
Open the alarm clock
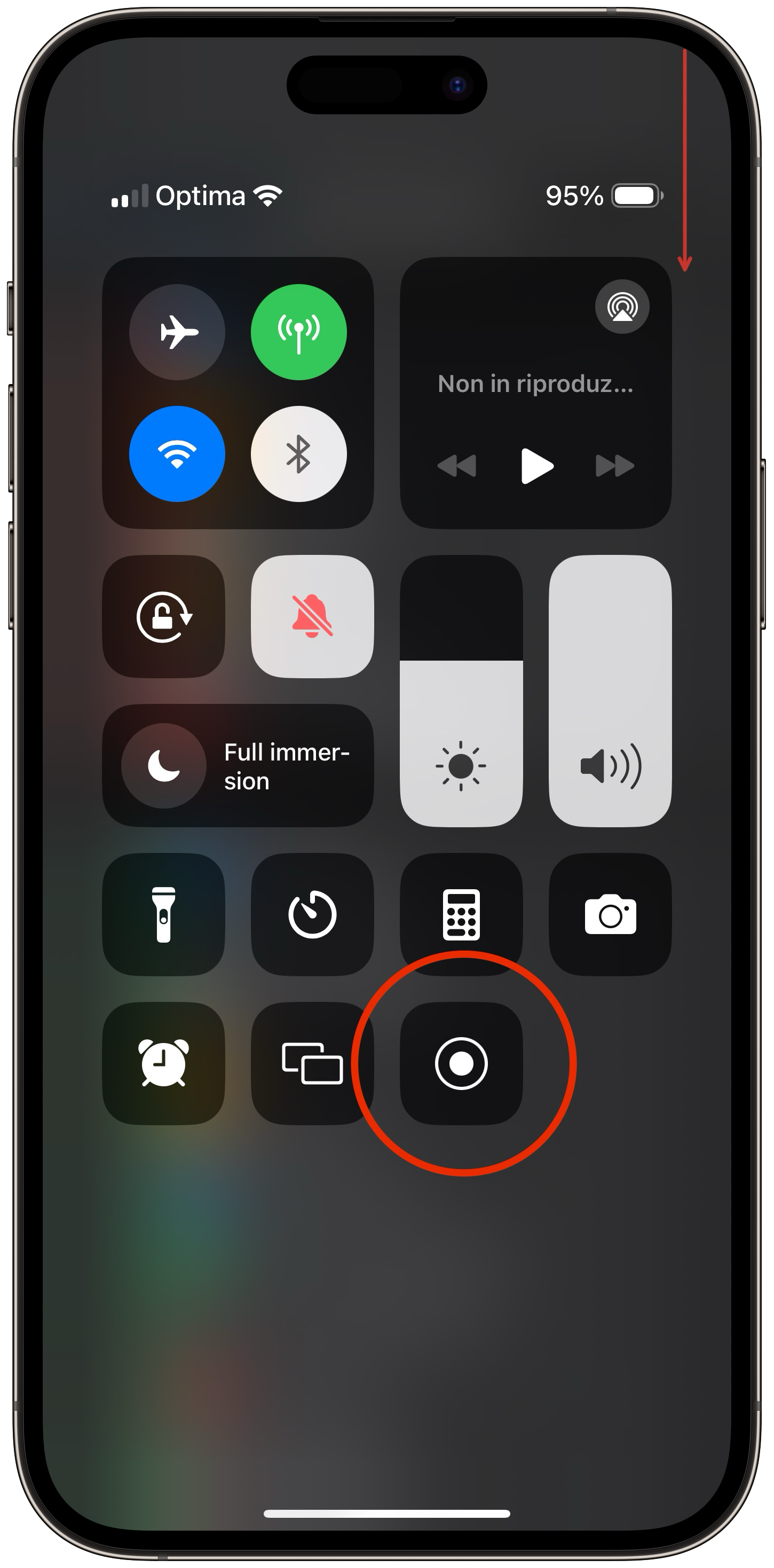(x=164, y=1063)
